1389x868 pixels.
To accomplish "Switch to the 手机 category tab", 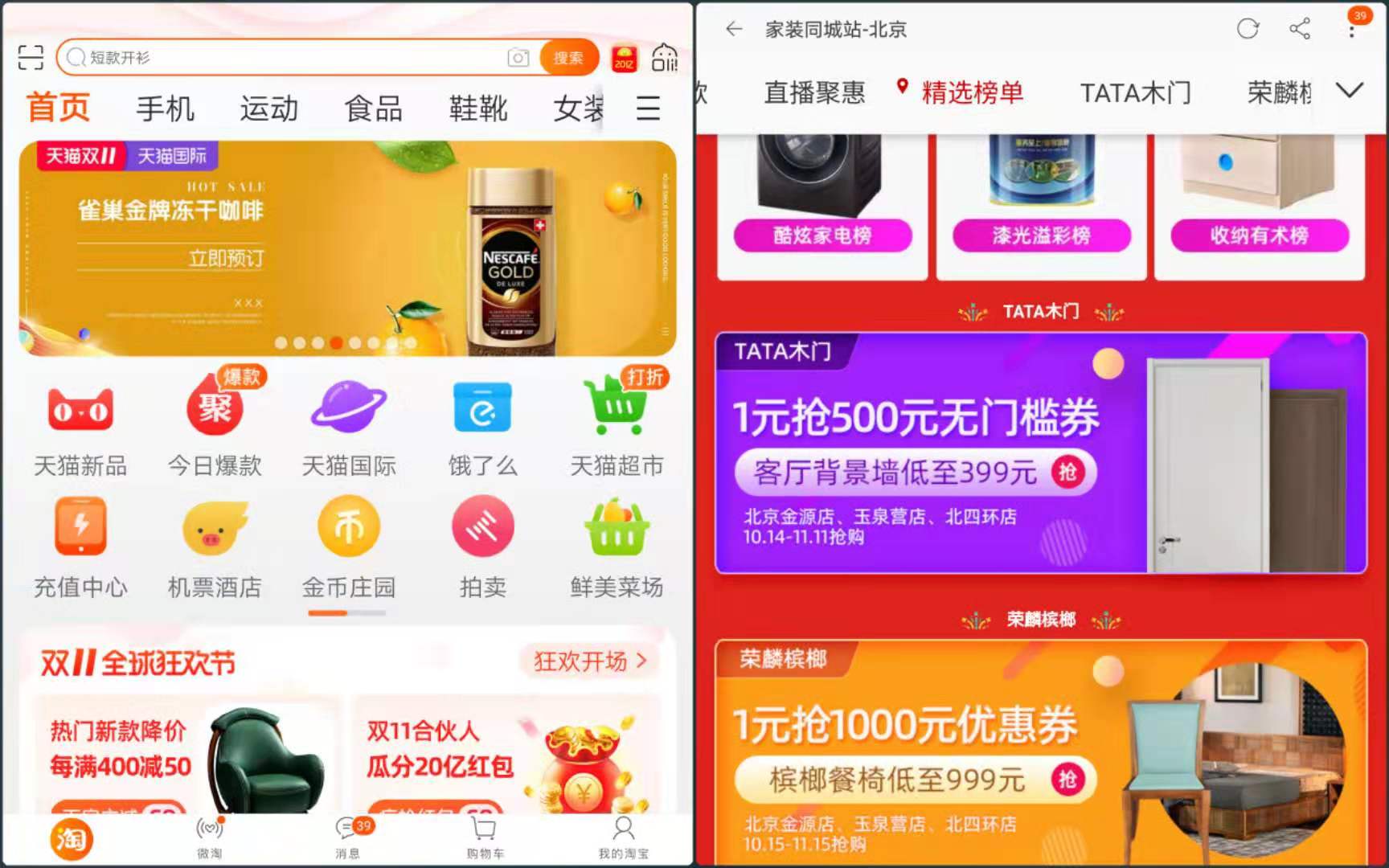I will (165, 108).
